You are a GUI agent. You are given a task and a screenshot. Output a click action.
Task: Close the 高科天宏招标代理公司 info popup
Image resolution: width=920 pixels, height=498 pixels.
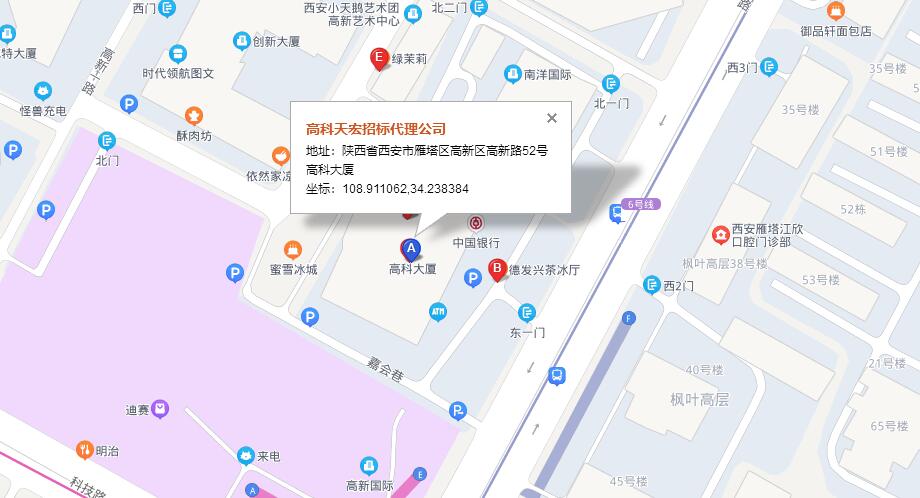(x=551, y=118)
